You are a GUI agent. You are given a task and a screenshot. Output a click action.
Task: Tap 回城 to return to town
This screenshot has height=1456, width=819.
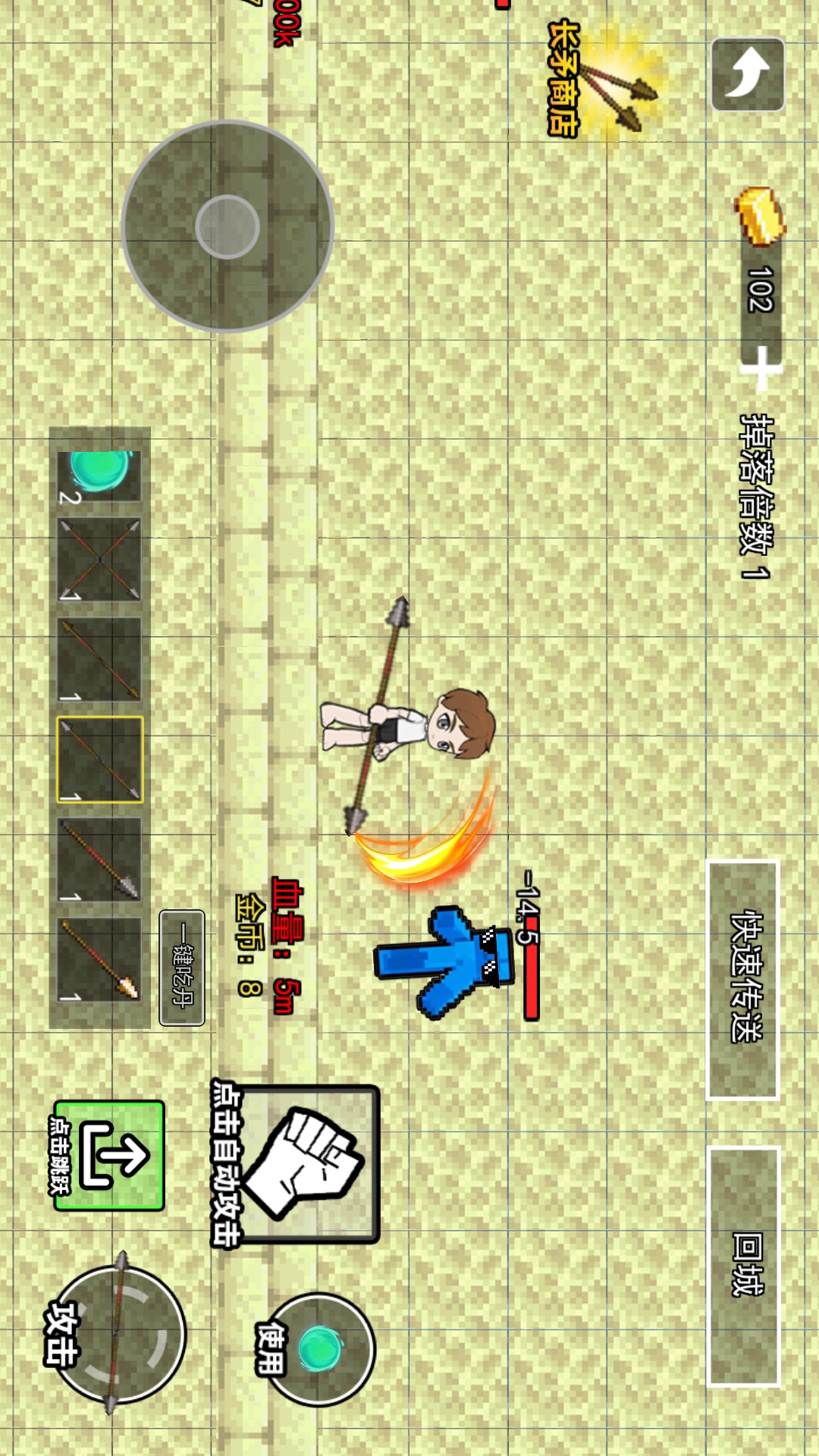(745, 1266)
